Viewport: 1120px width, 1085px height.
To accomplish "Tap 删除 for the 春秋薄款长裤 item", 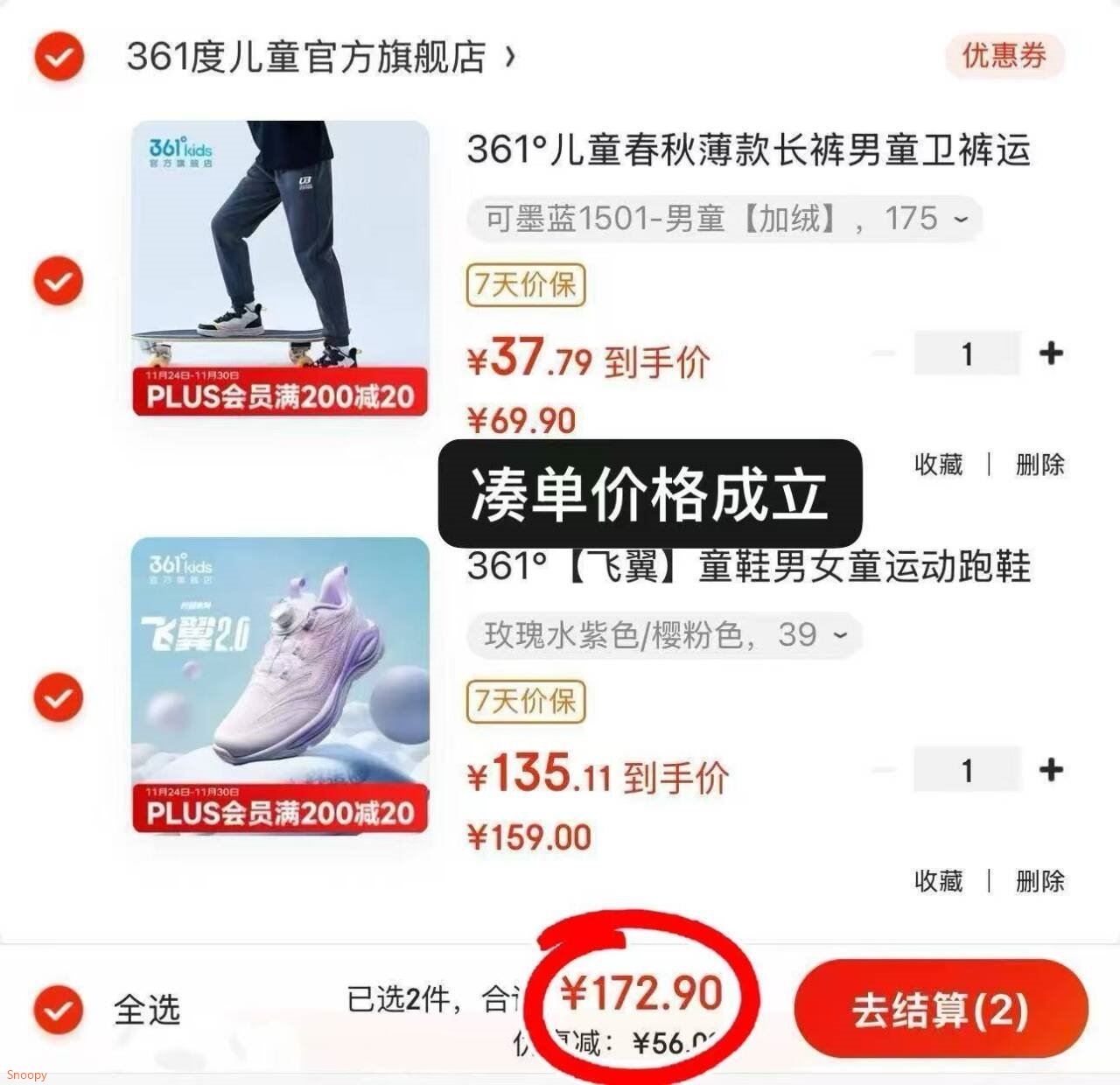I will pos(1039,464).
